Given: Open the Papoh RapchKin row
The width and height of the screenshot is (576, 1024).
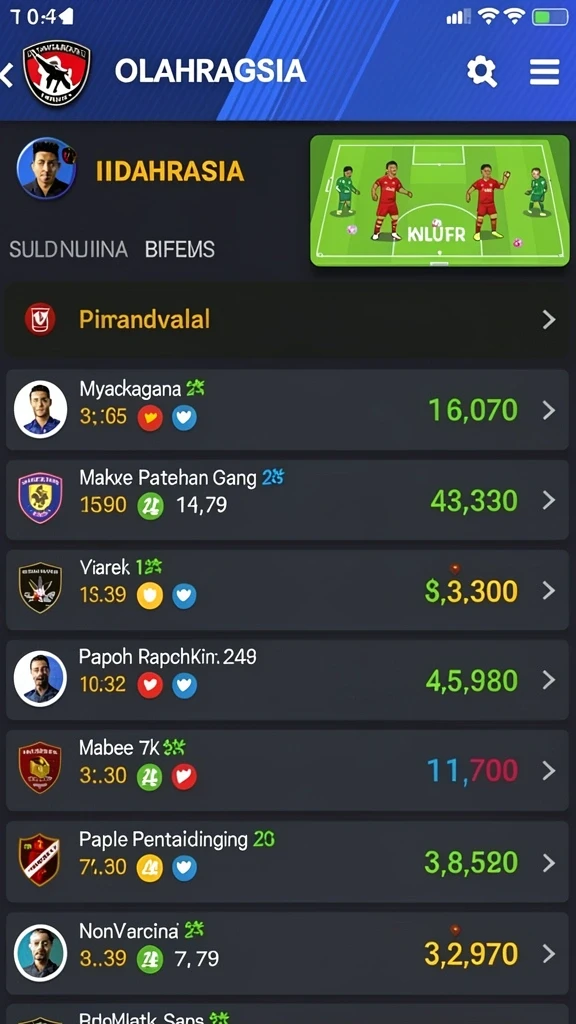Looking at the screenshot, I should point(287,680).
